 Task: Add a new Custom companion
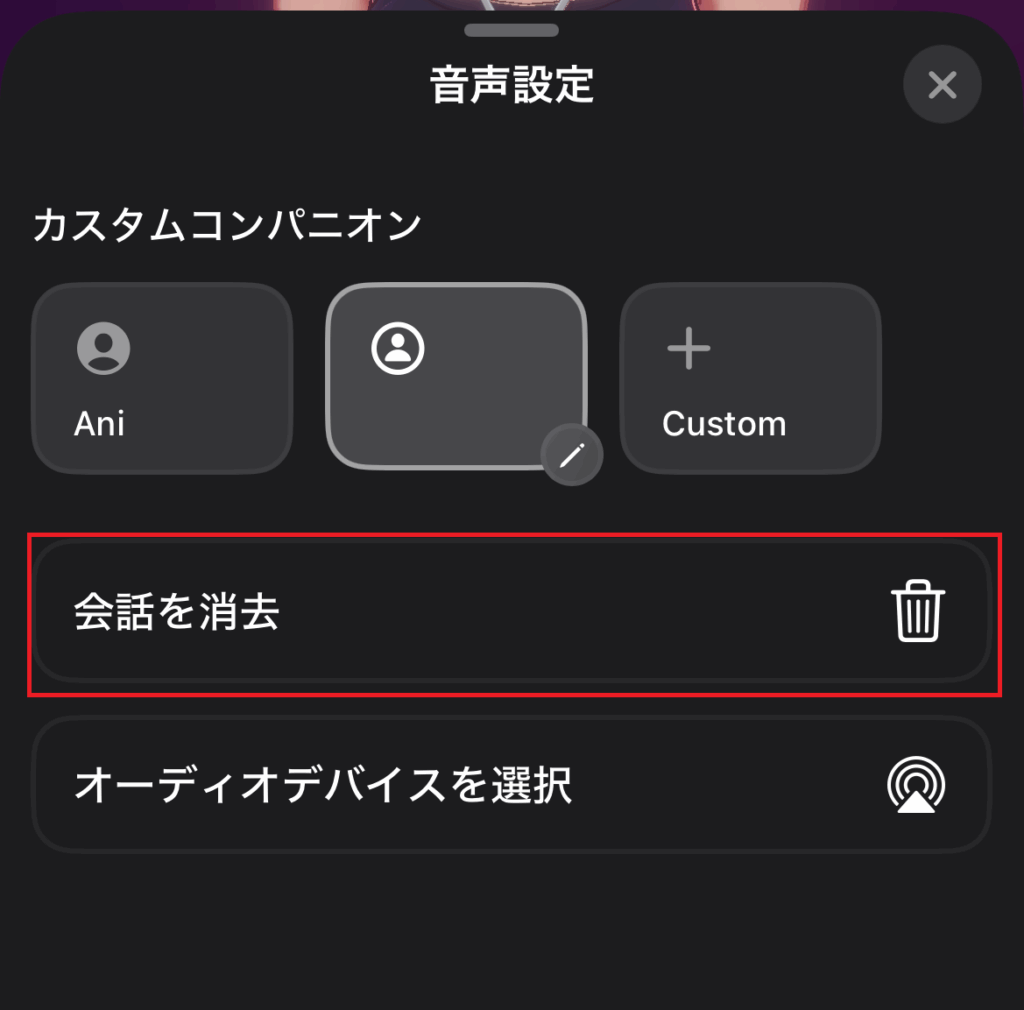tap(750, 378)
